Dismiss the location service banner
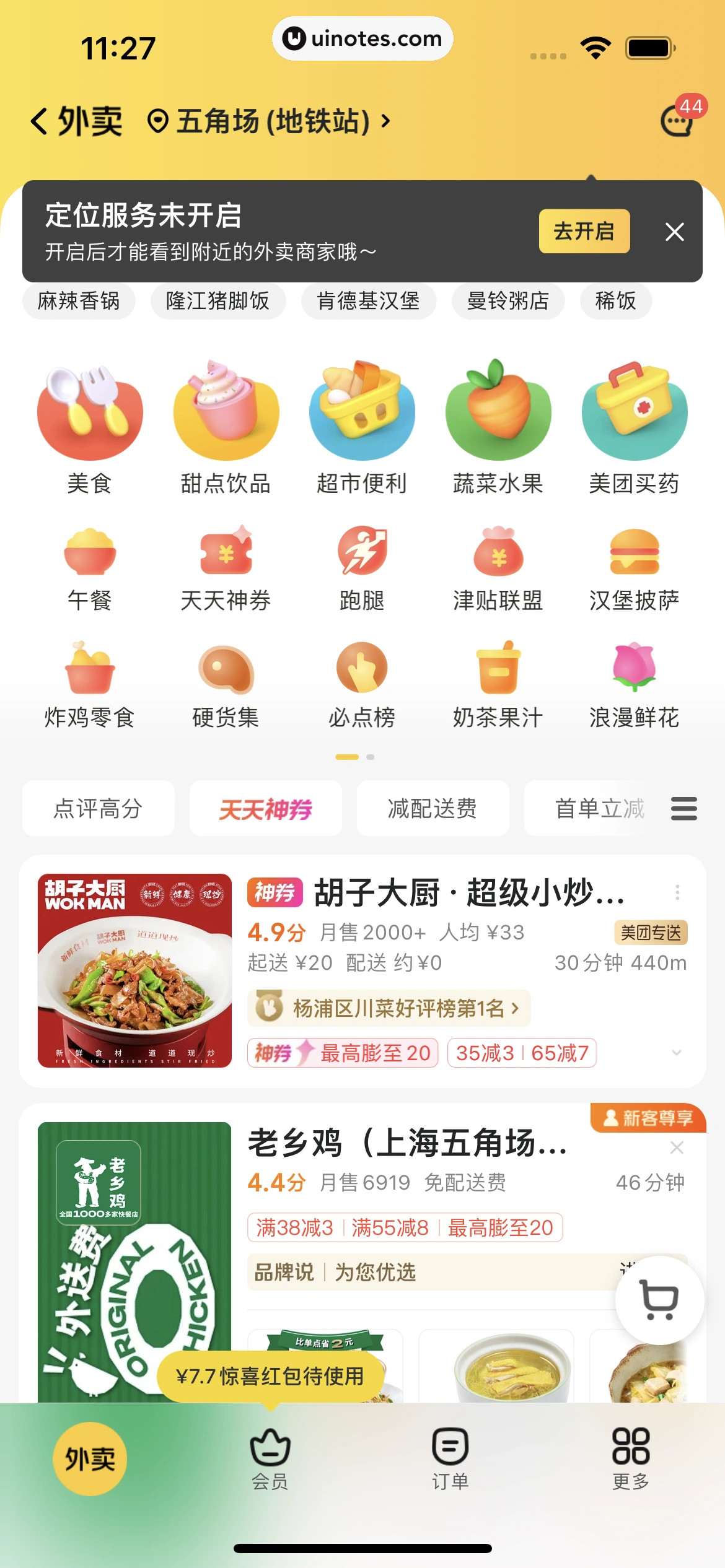 674,232
